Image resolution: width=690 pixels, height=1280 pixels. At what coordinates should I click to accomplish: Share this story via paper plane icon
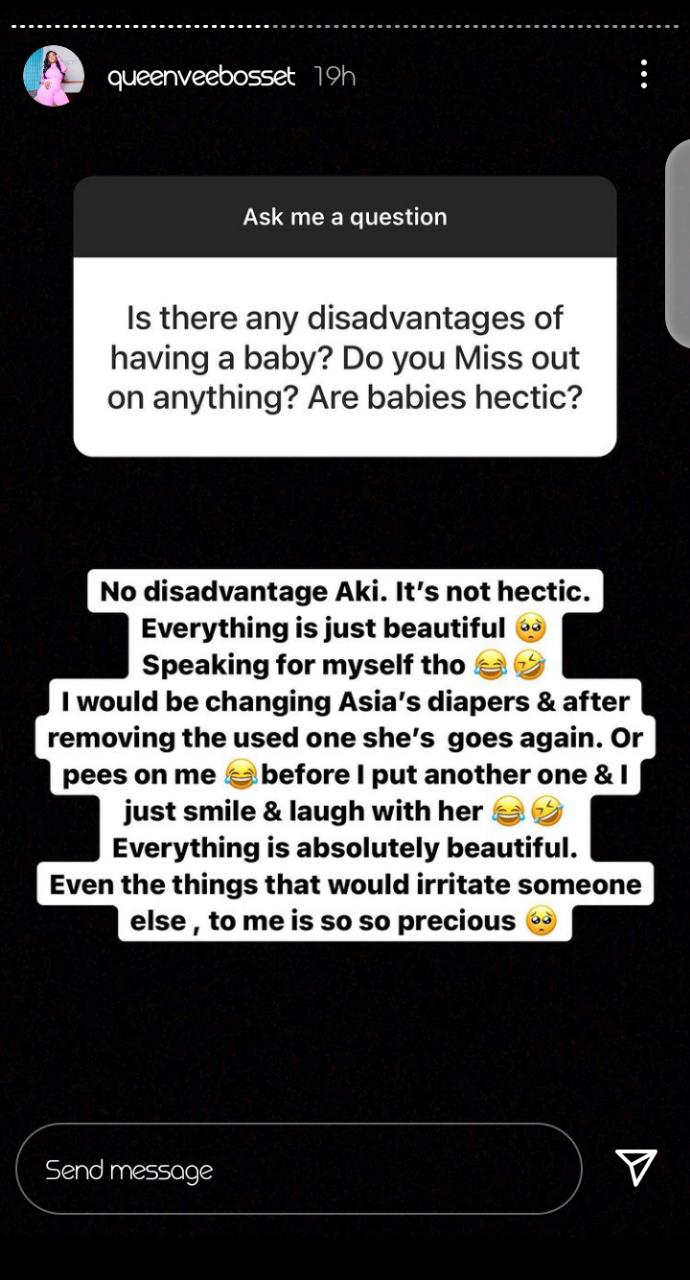636,1167
